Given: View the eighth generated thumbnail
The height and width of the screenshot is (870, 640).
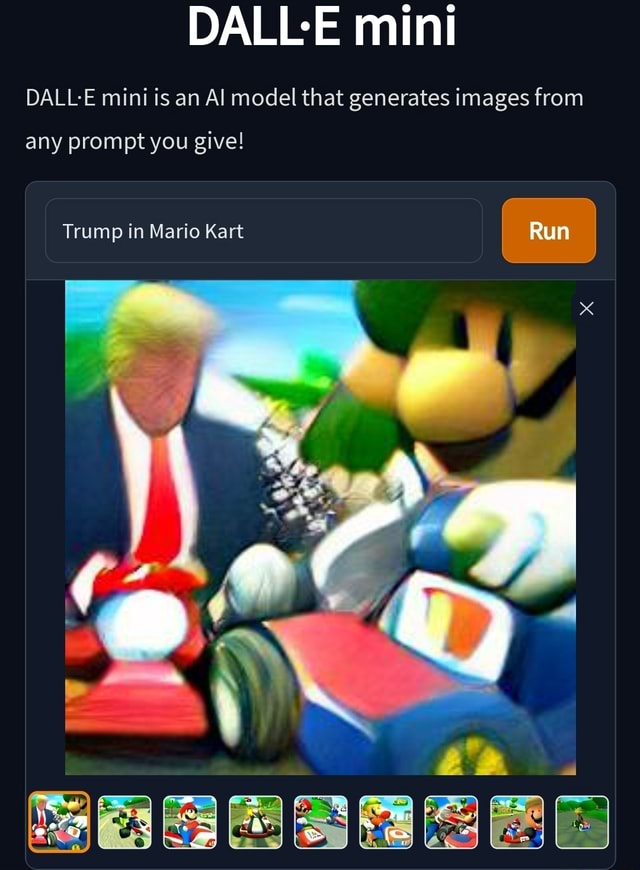Looking at the screenshot, I should pyautogui.click(x=517, y=822).
